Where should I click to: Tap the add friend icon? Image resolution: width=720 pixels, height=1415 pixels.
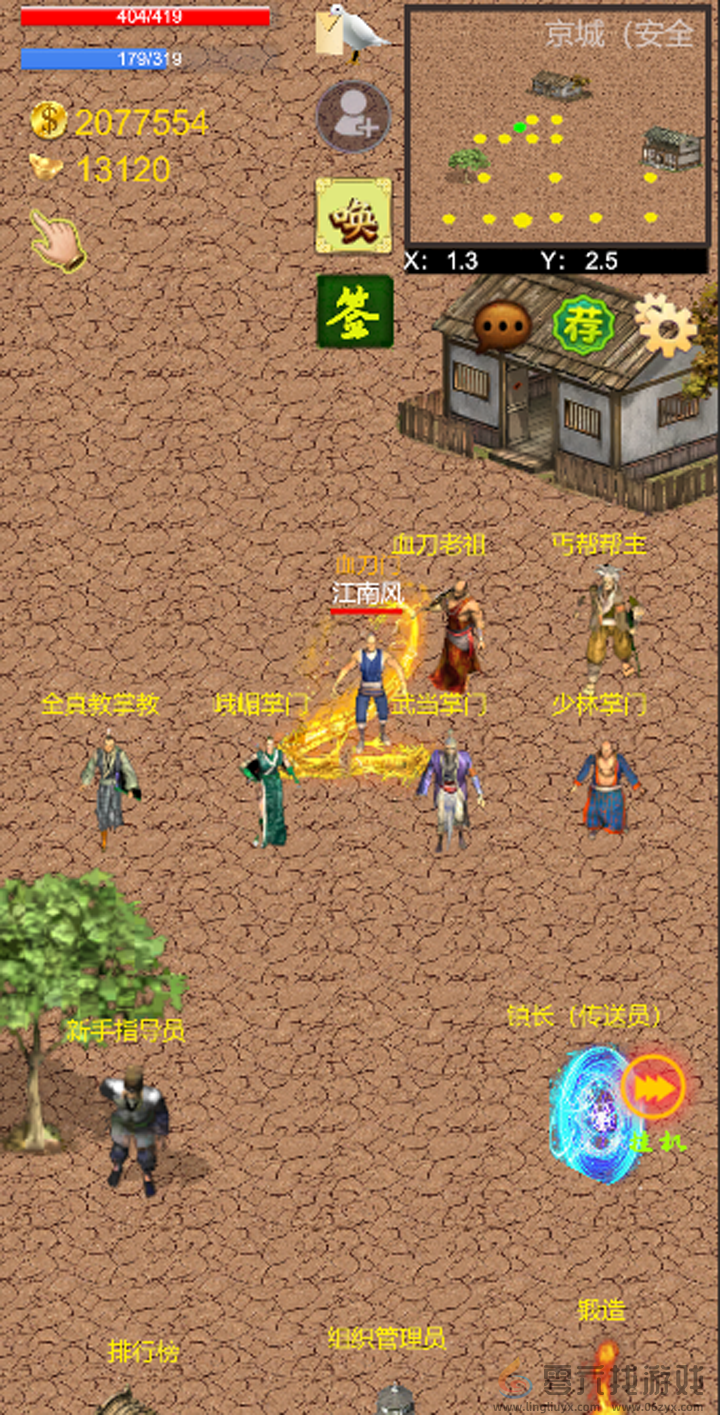pos(353,117)
